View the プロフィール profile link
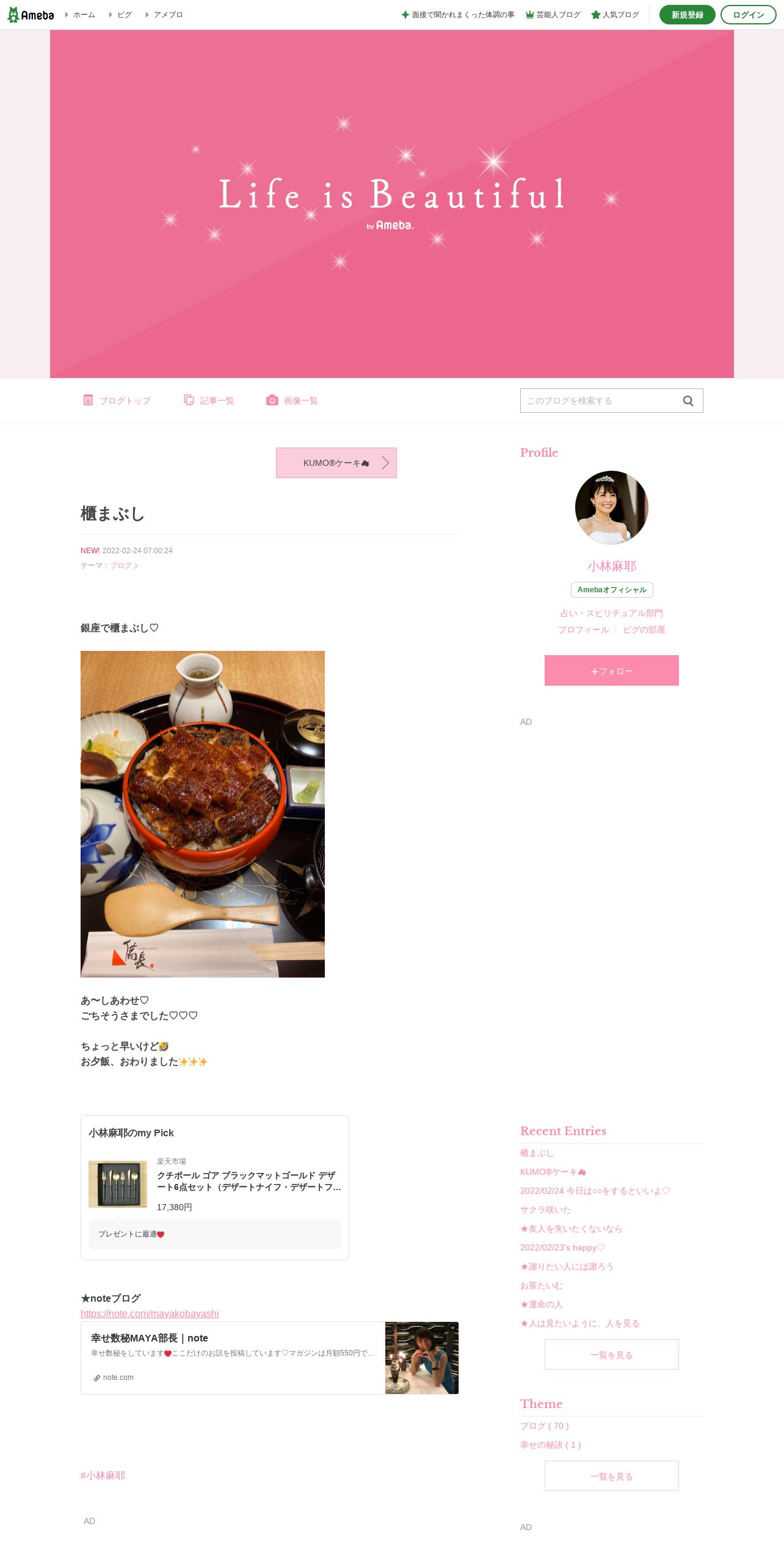 (x=584, y=630)
